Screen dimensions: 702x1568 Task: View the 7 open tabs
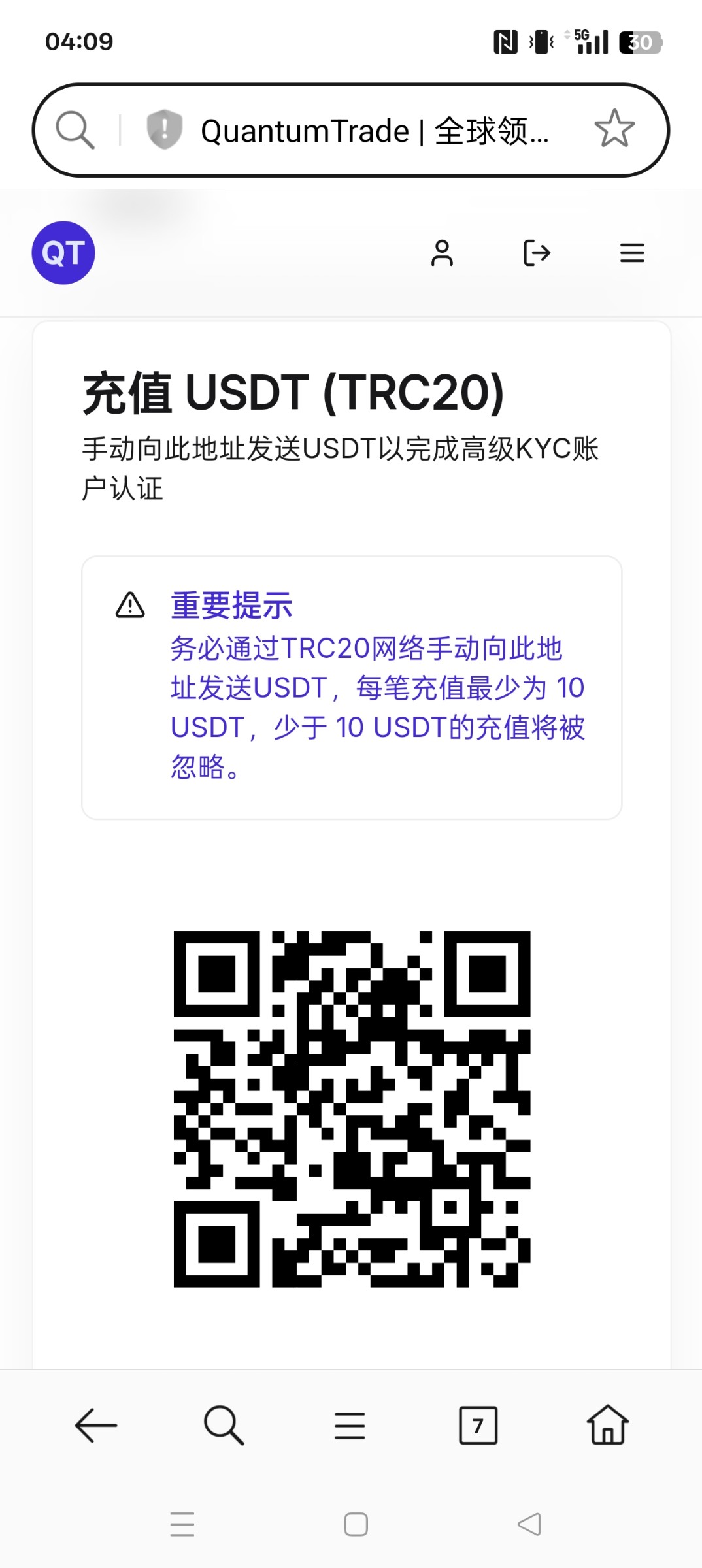click(x=478, y=1425)
